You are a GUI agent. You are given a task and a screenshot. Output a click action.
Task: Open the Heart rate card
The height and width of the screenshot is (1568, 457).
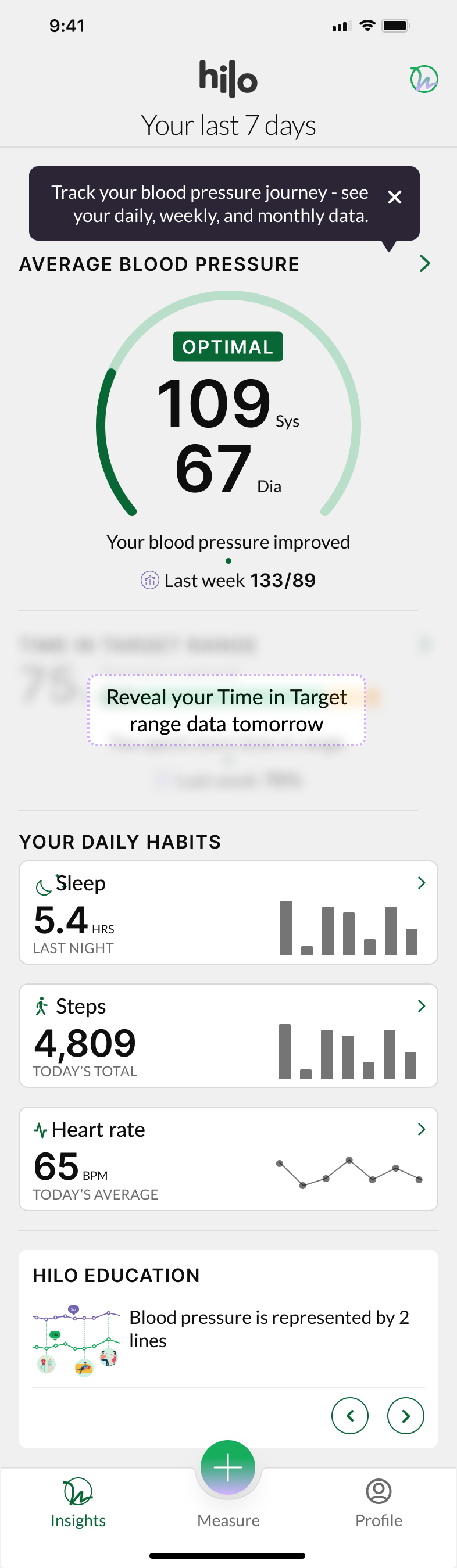228,1158
